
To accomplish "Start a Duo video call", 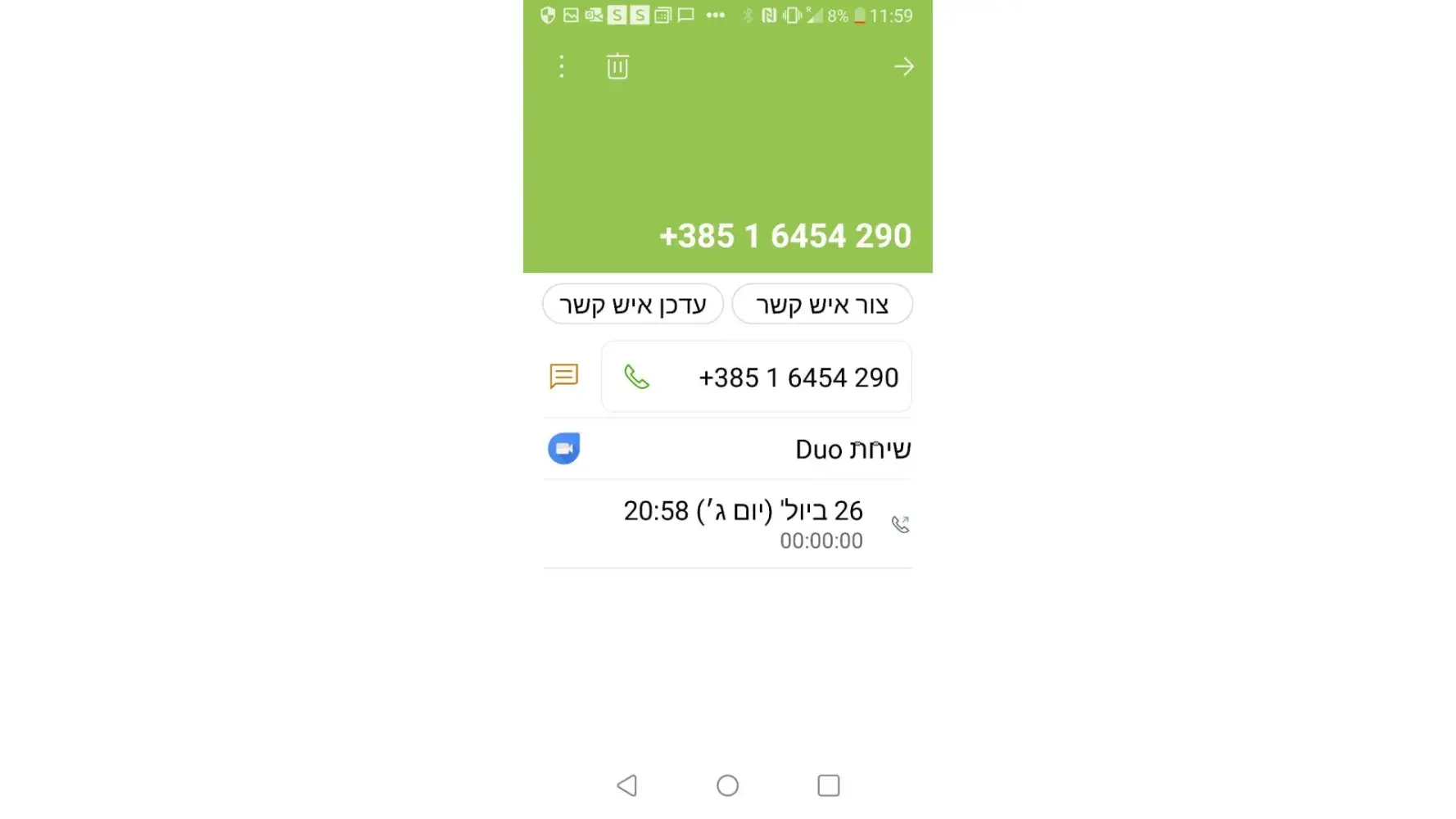I will pyautogui.click(x=727, y=449).
